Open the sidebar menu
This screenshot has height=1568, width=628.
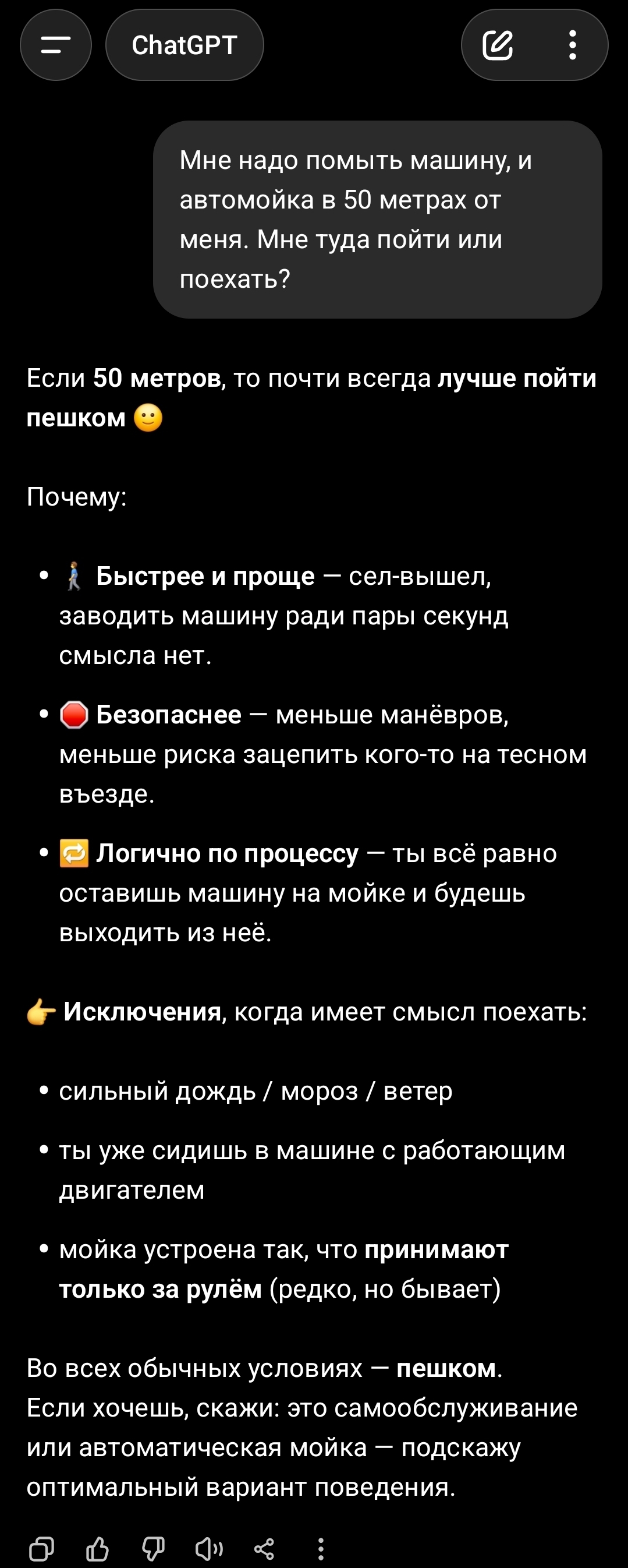[x=55, y=45]
